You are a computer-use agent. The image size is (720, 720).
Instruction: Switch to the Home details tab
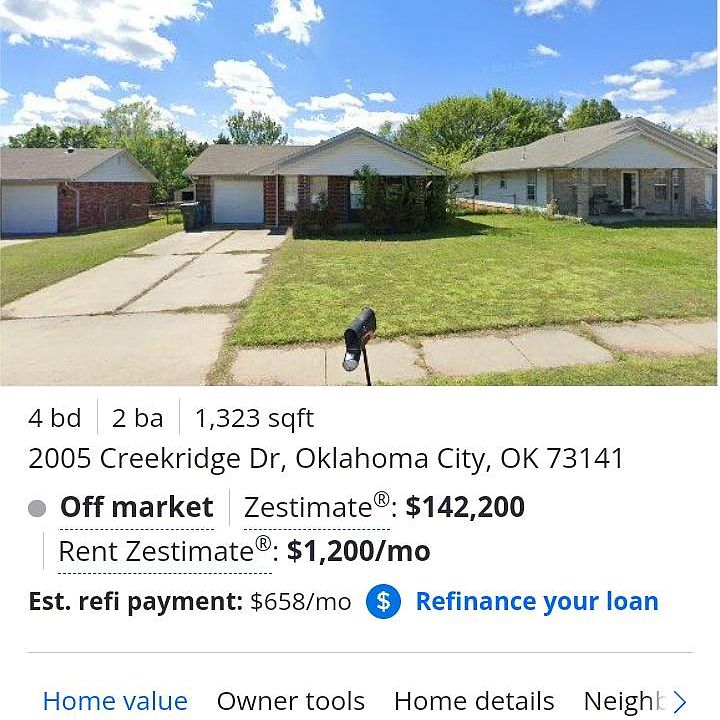coord(474,701)
